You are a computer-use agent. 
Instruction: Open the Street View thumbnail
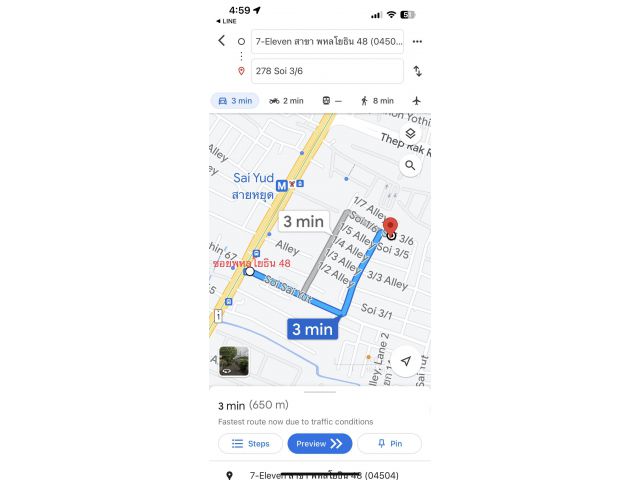pos(234,360)
